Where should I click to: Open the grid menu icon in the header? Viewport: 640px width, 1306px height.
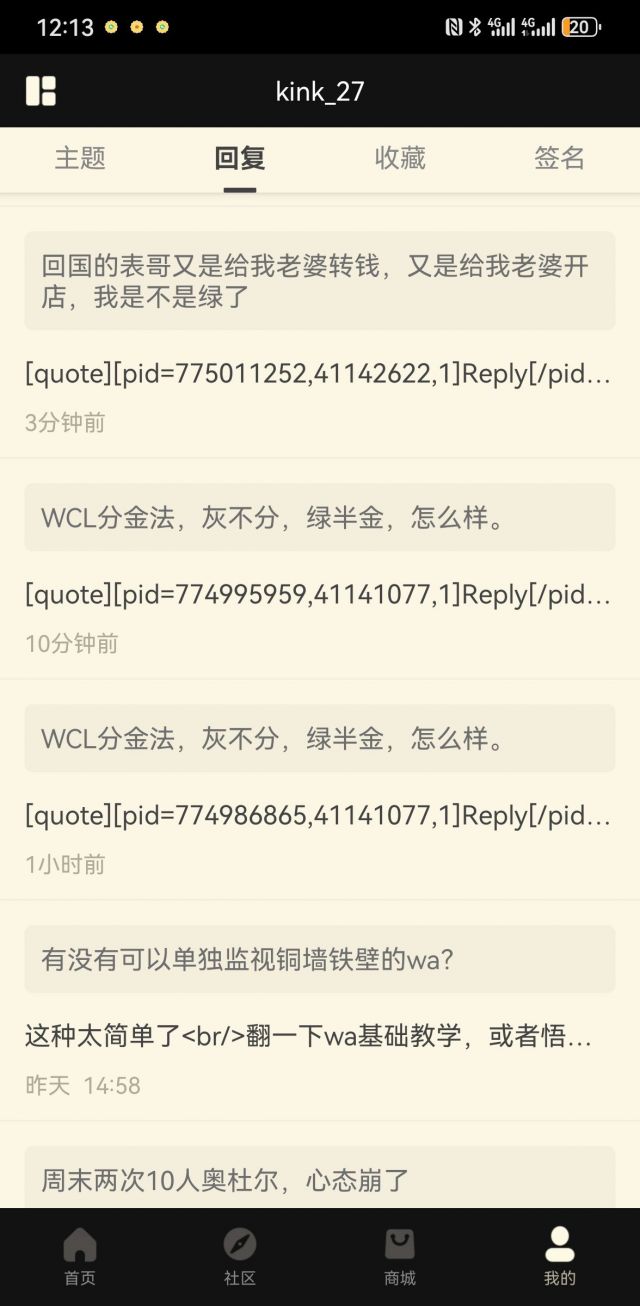click(x=41, y=91)
